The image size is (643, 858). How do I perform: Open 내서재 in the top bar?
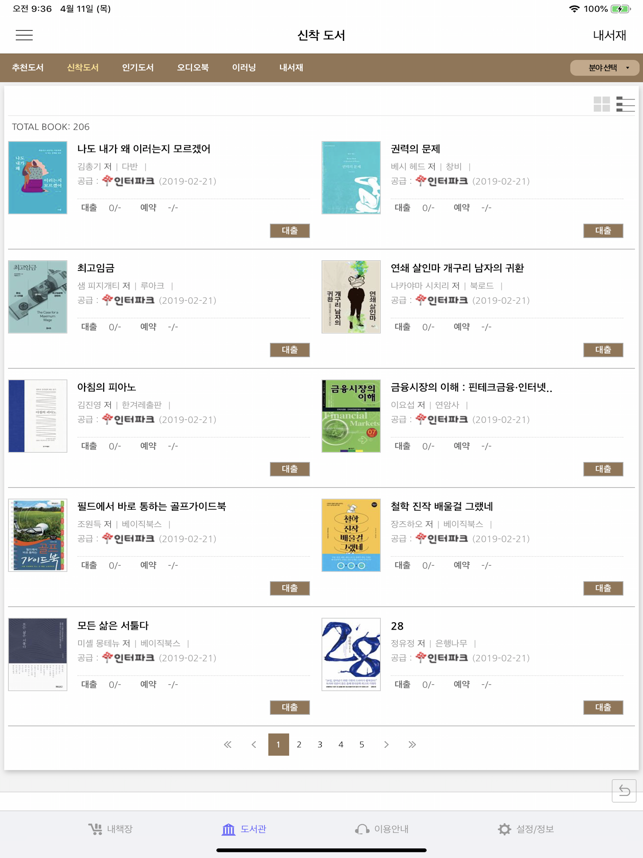tap(609, 35)
